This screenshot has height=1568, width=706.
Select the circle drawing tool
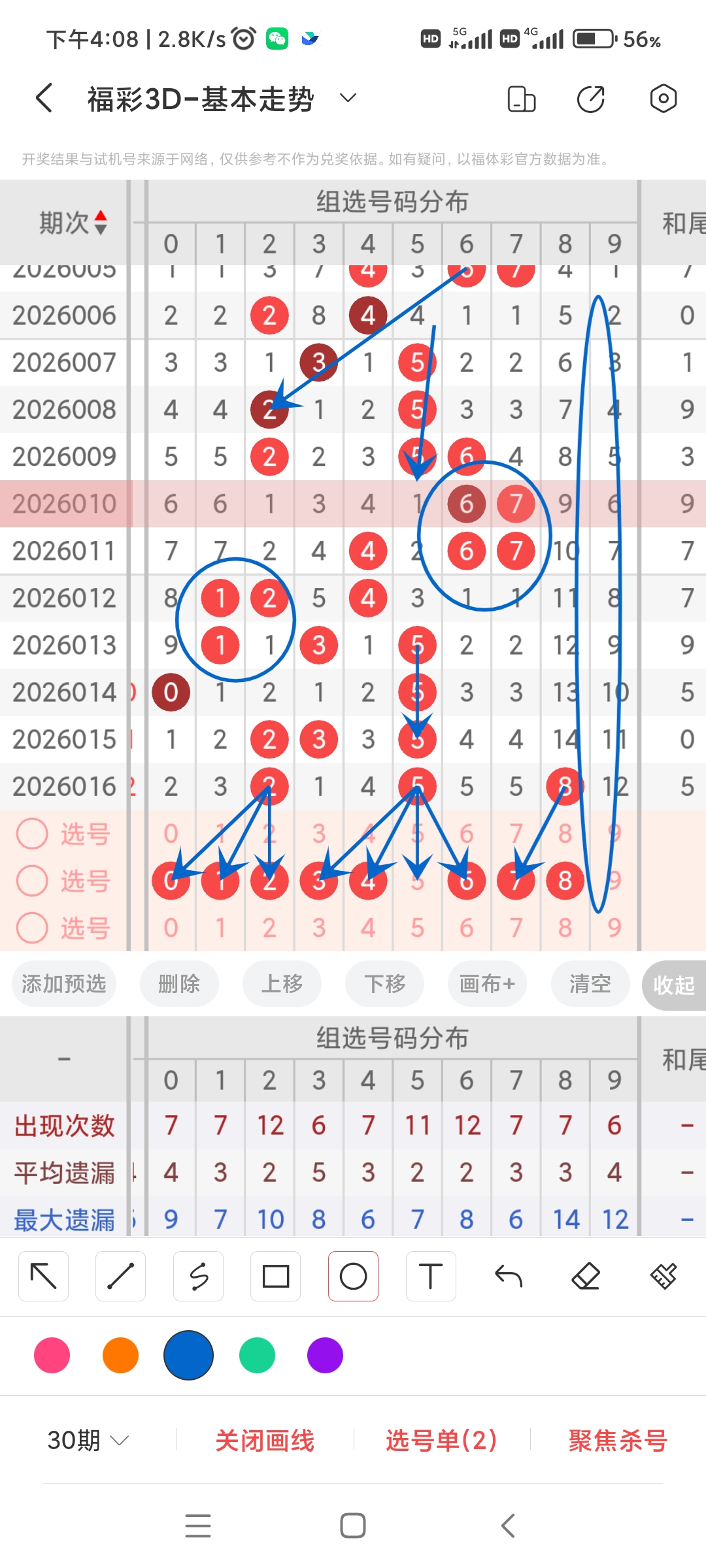353,1275
